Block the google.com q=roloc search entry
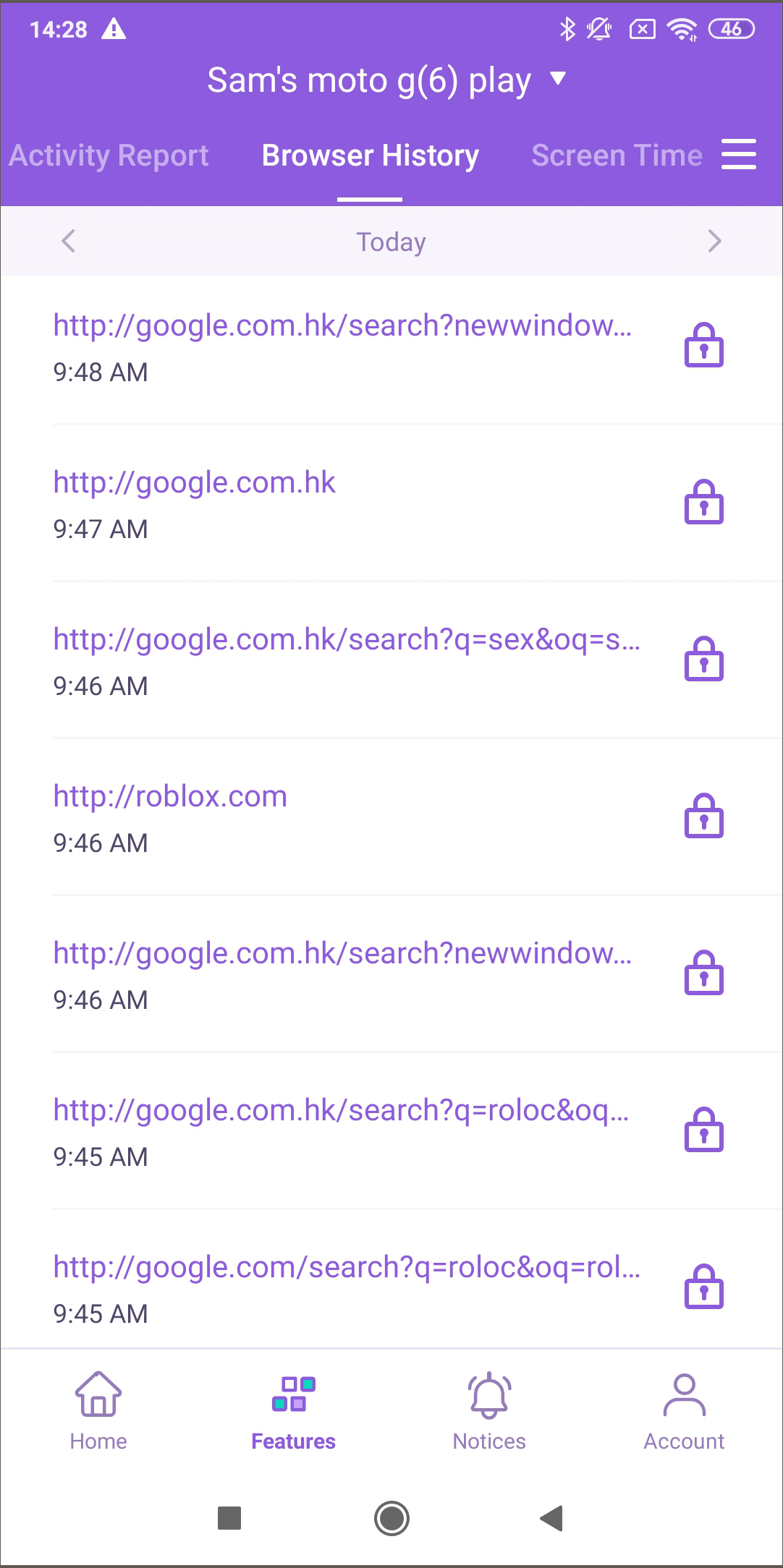 click(x=703, y=1287)
